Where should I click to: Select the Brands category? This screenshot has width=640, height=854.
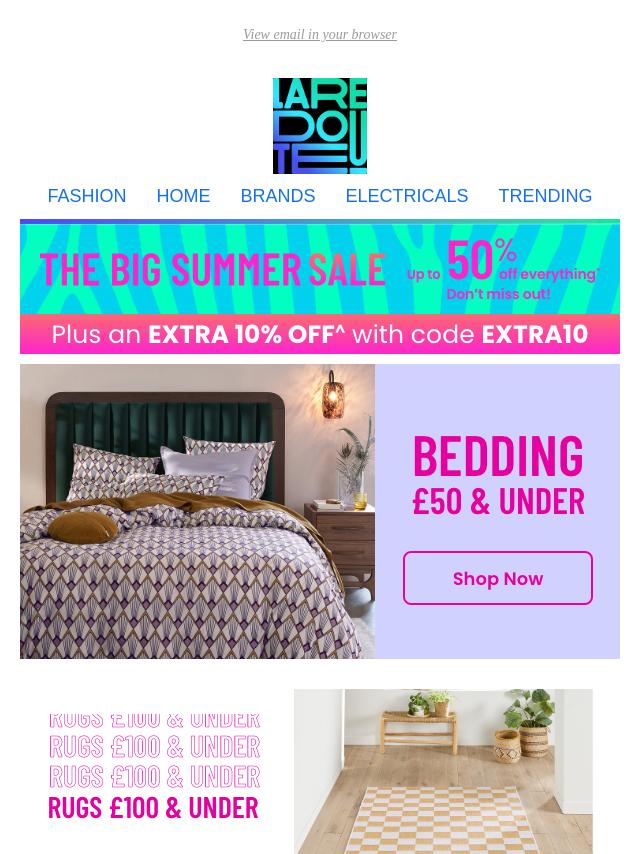277,196
